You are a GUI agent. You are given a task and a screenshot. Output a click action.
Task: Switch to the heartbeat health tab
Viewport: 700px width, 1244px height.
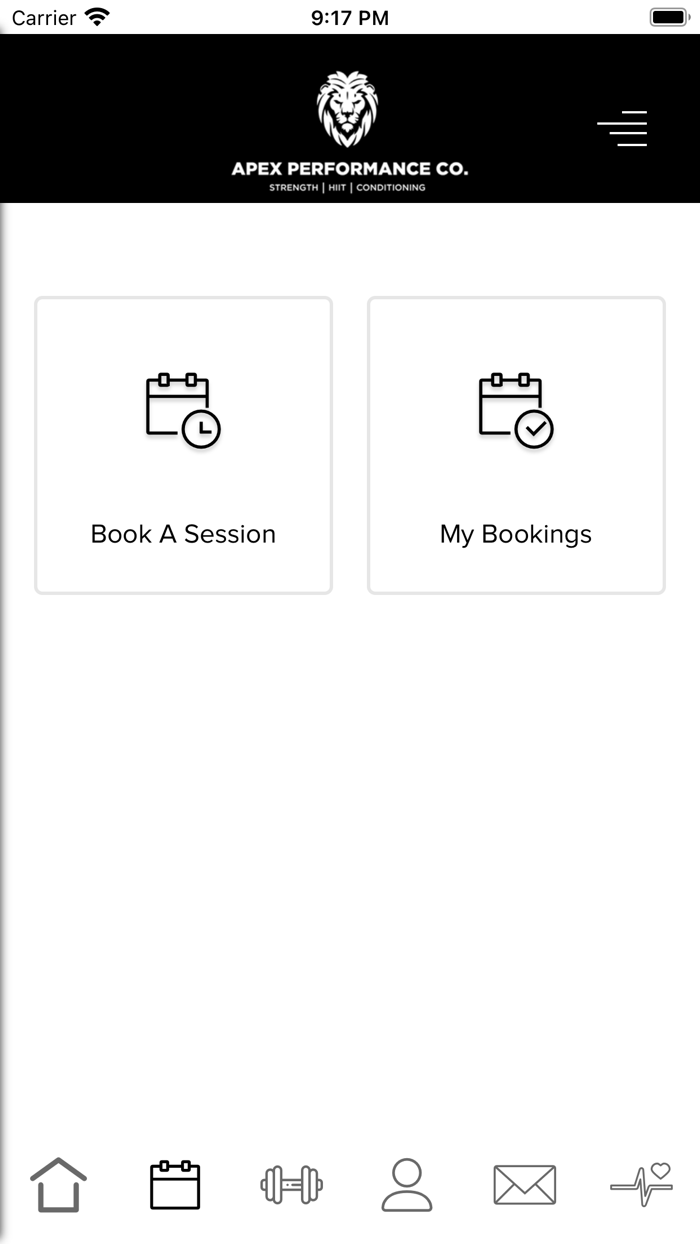pos(641,1185)
